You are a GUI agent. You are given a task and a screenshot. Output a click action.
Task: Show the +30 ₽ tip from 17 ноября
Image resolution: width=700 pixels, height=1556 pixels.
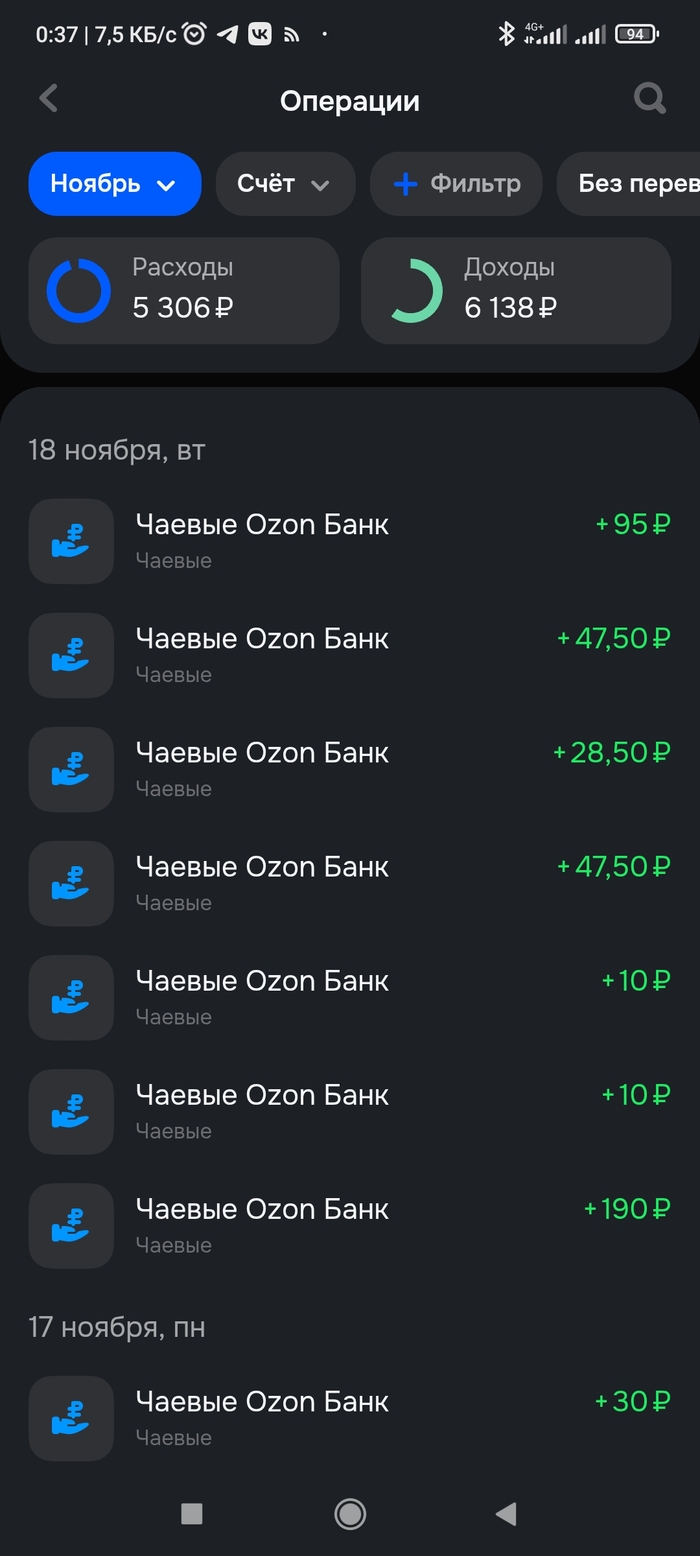point(350,1417)
